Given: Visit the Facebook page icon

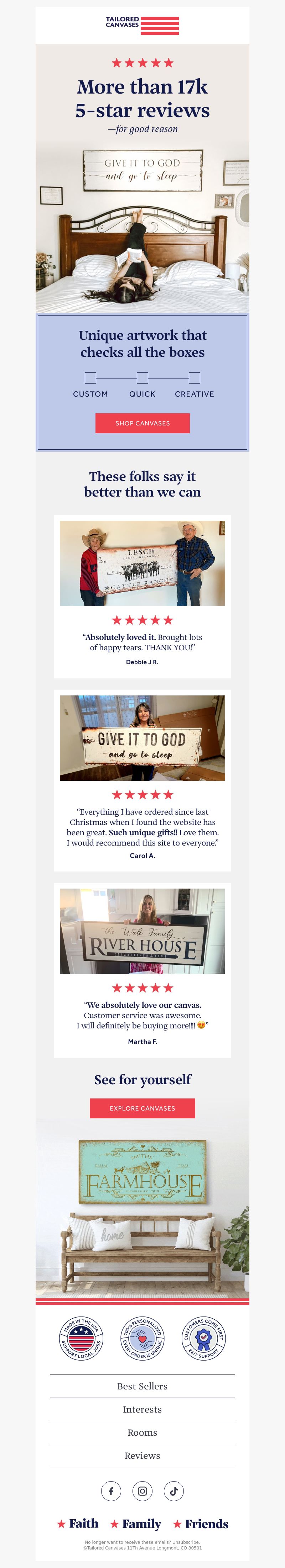Looking at the screenshot, I should (x=111, y=1491).
